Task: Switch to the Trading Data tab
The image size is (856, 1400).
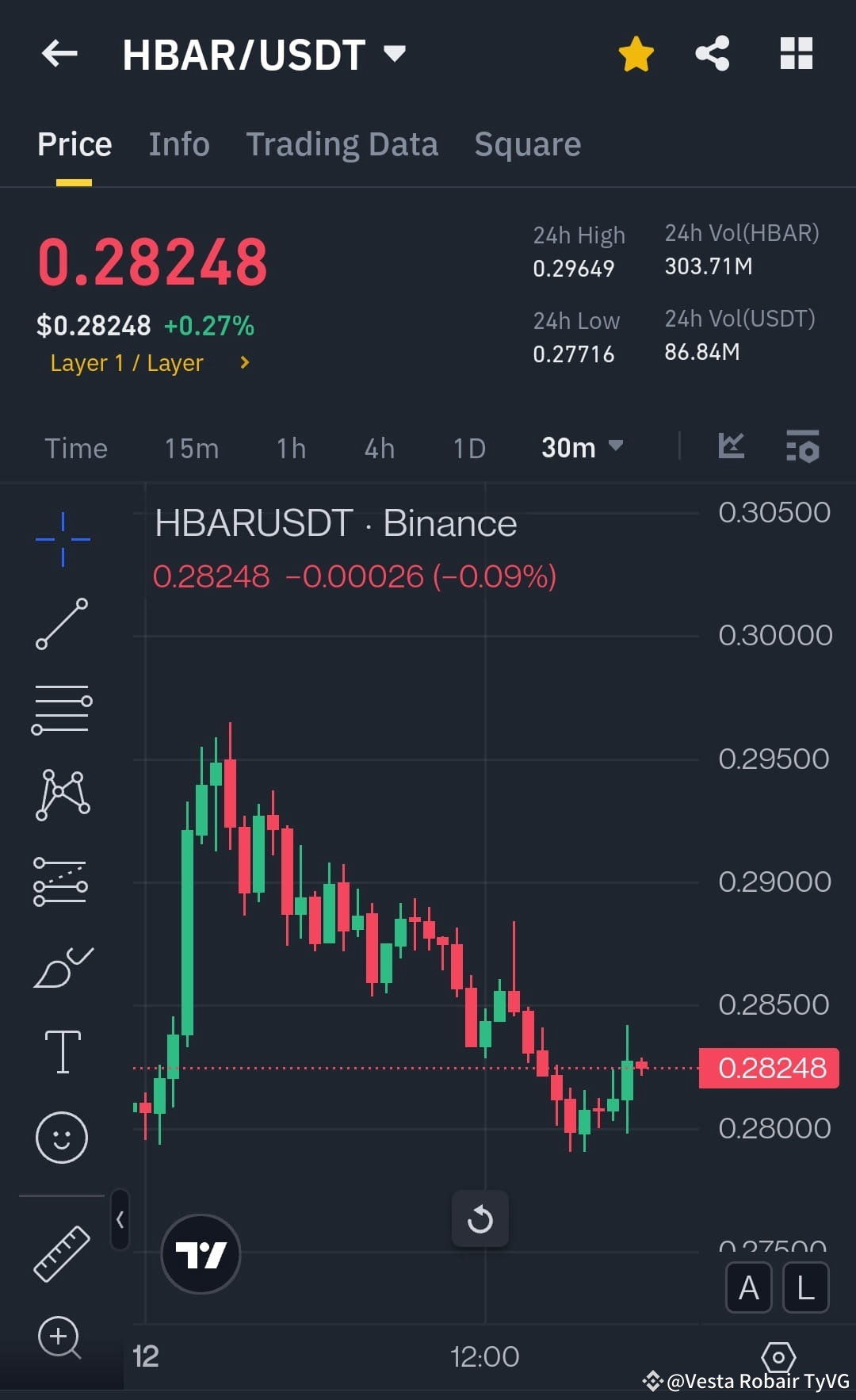Action: (x=342, y=143)
